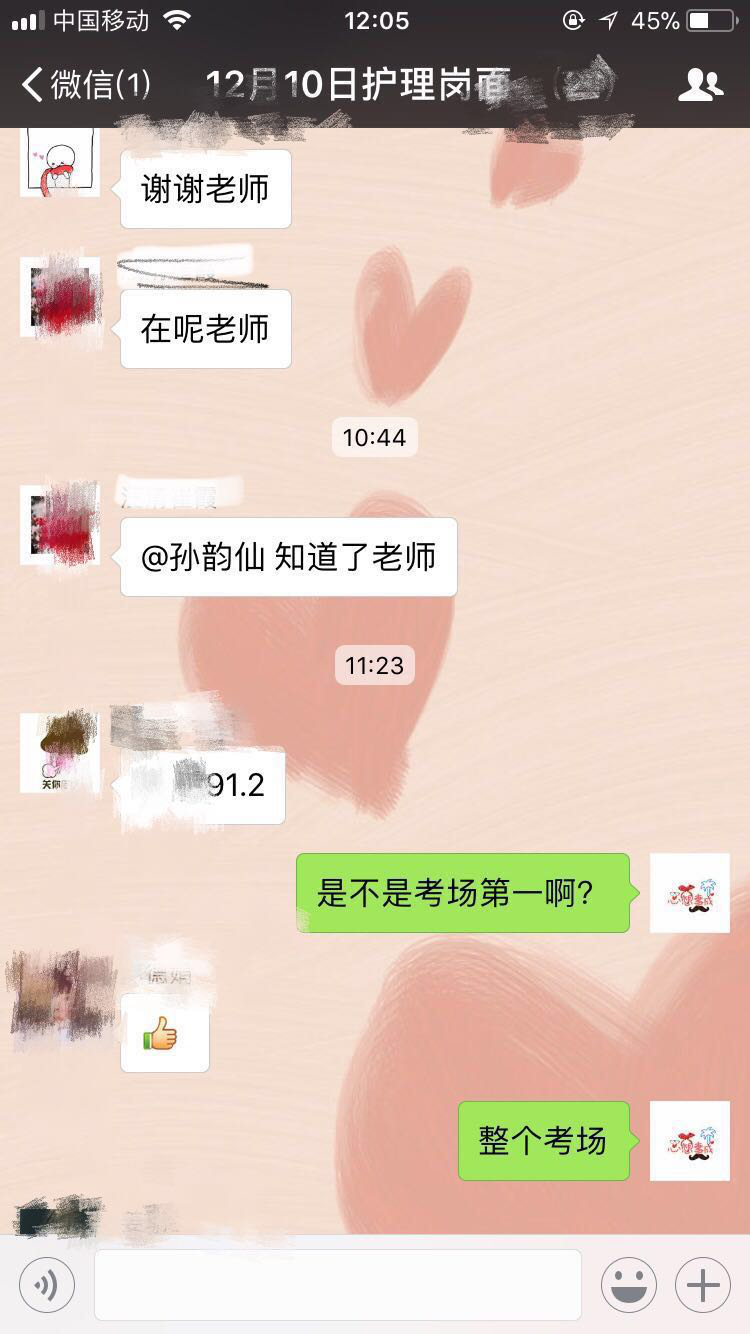750x1334 pixels.
Task: Focus the message text field
Action: [x=338, y=1285]
